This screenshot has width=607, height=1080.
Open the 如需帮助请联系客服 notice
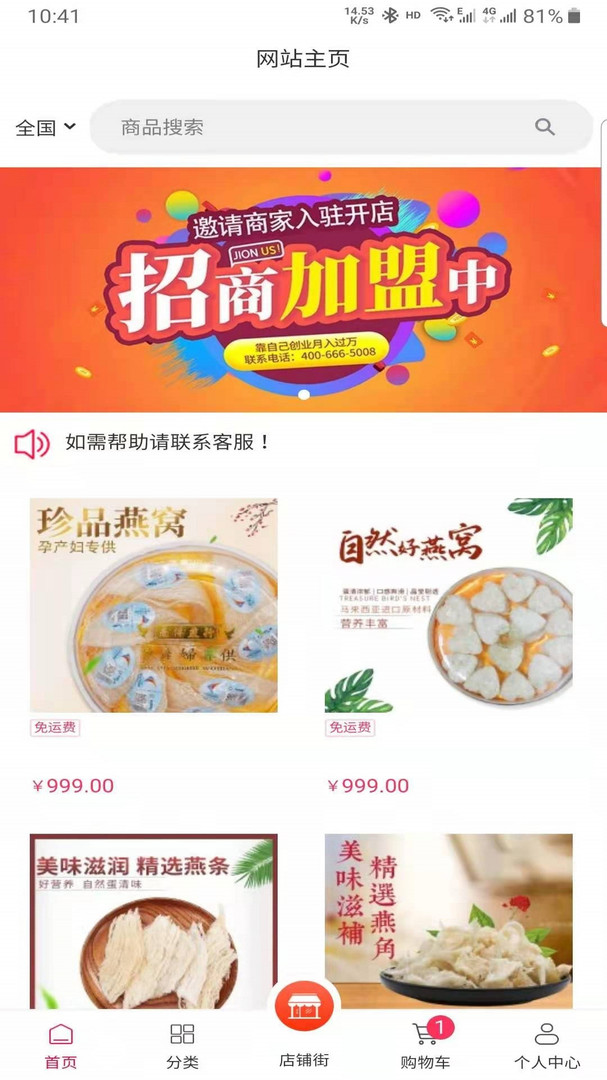tap(168, 442)
